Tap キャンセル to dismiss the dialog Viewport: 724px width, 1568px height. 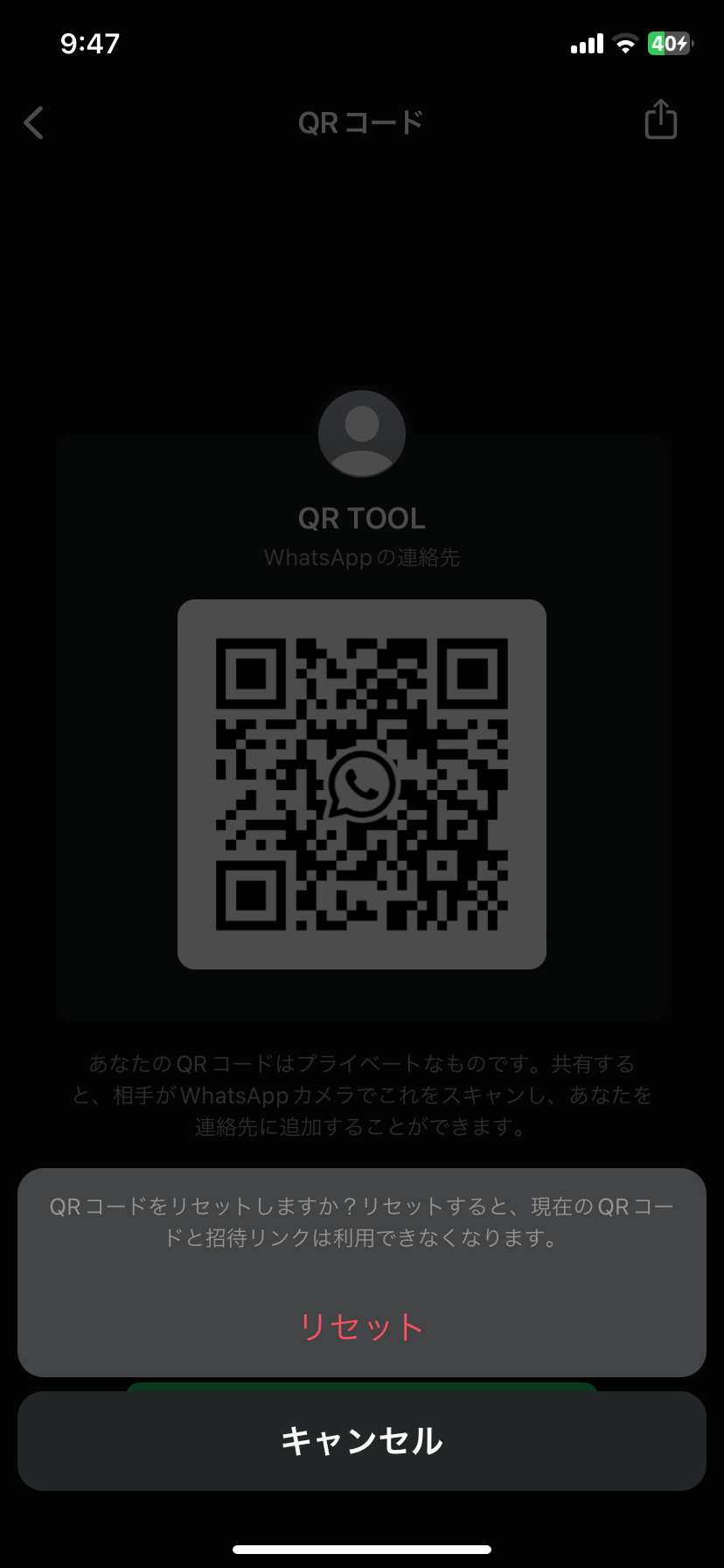click(x=361, y=1441)
